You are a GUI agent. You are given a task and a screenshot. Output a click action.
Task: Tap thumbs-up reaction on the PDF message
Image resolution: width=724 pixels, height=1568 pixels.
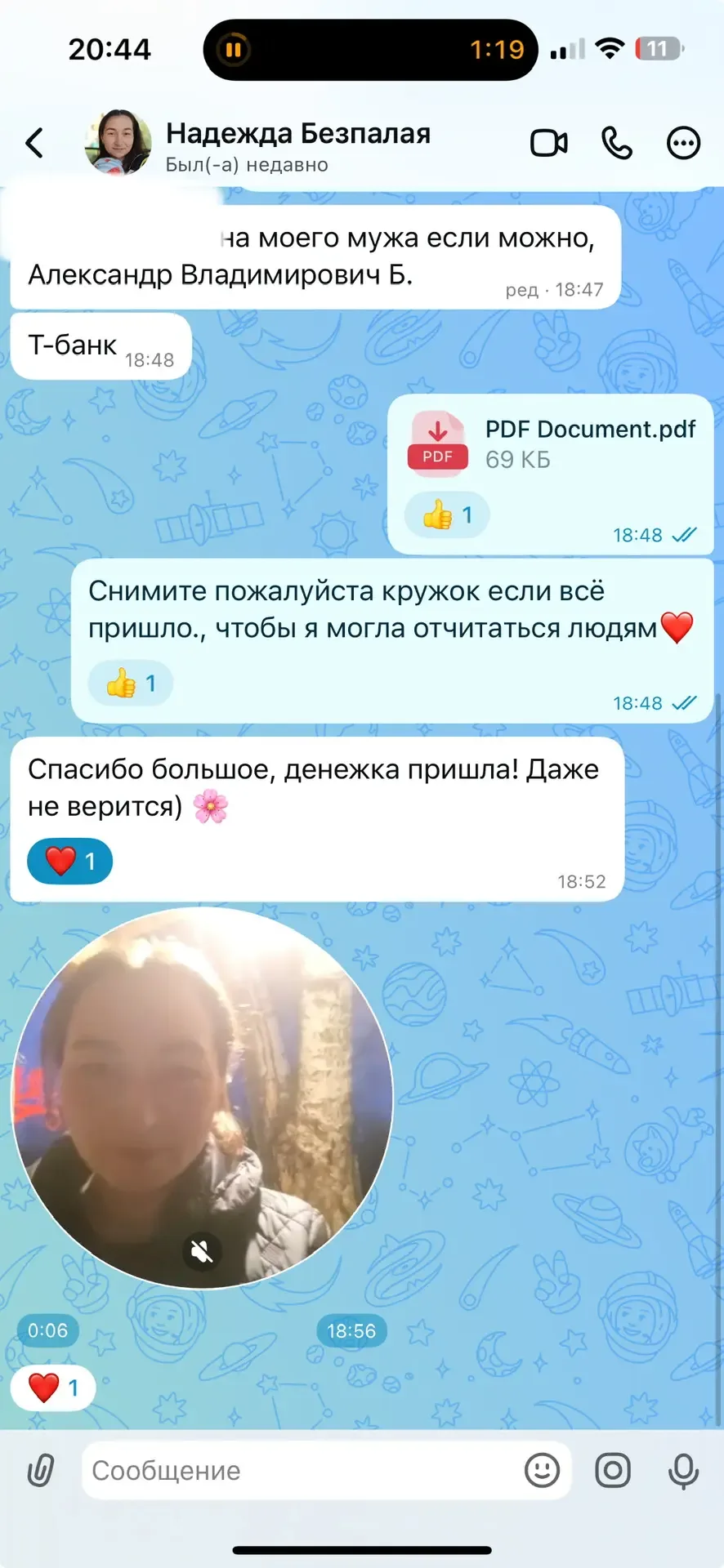click(446, 514)
